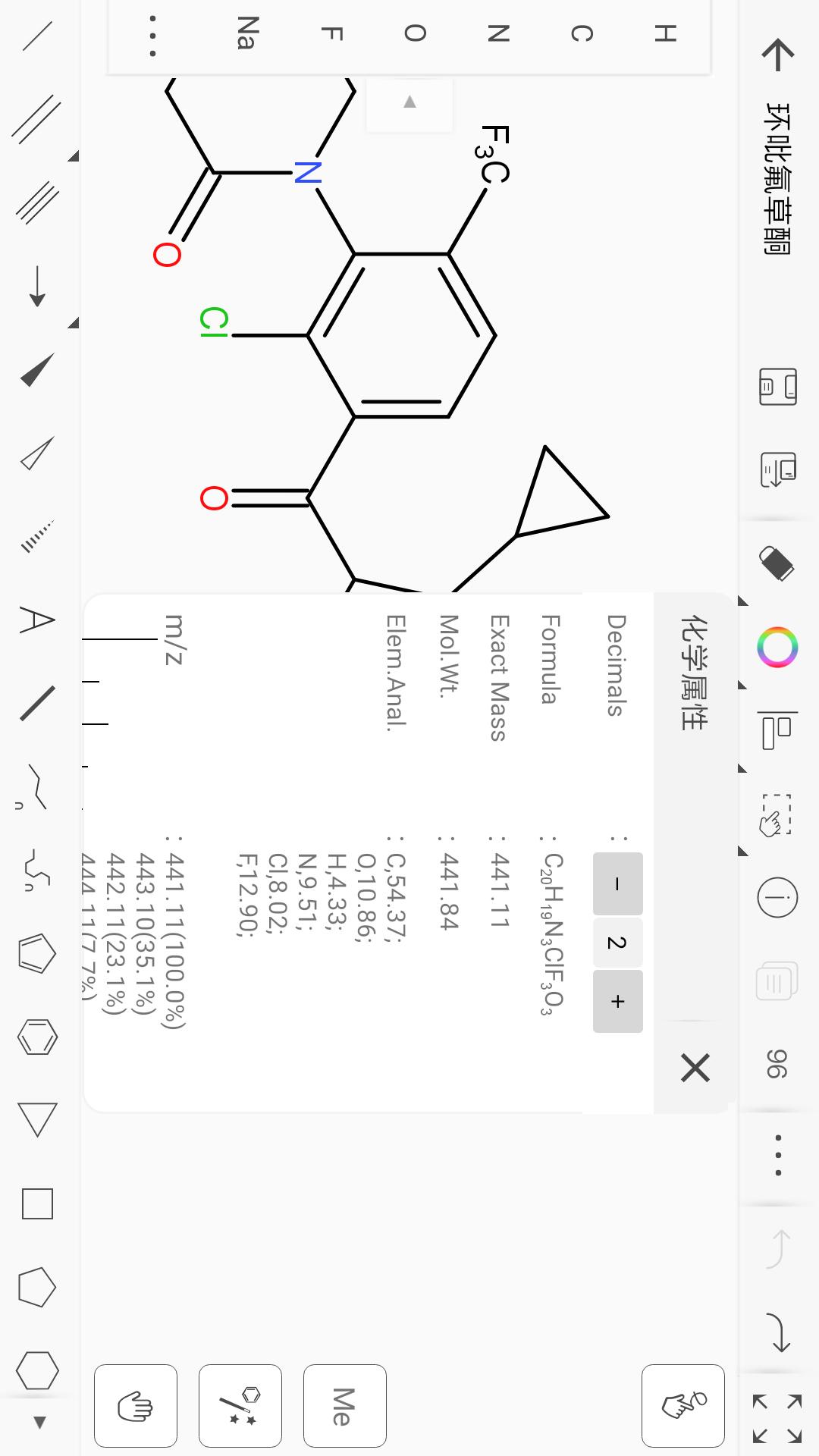Choose the cyclopentadiene ring tool
This screenshot has width=819, height=1456.
tap(37, 953)
